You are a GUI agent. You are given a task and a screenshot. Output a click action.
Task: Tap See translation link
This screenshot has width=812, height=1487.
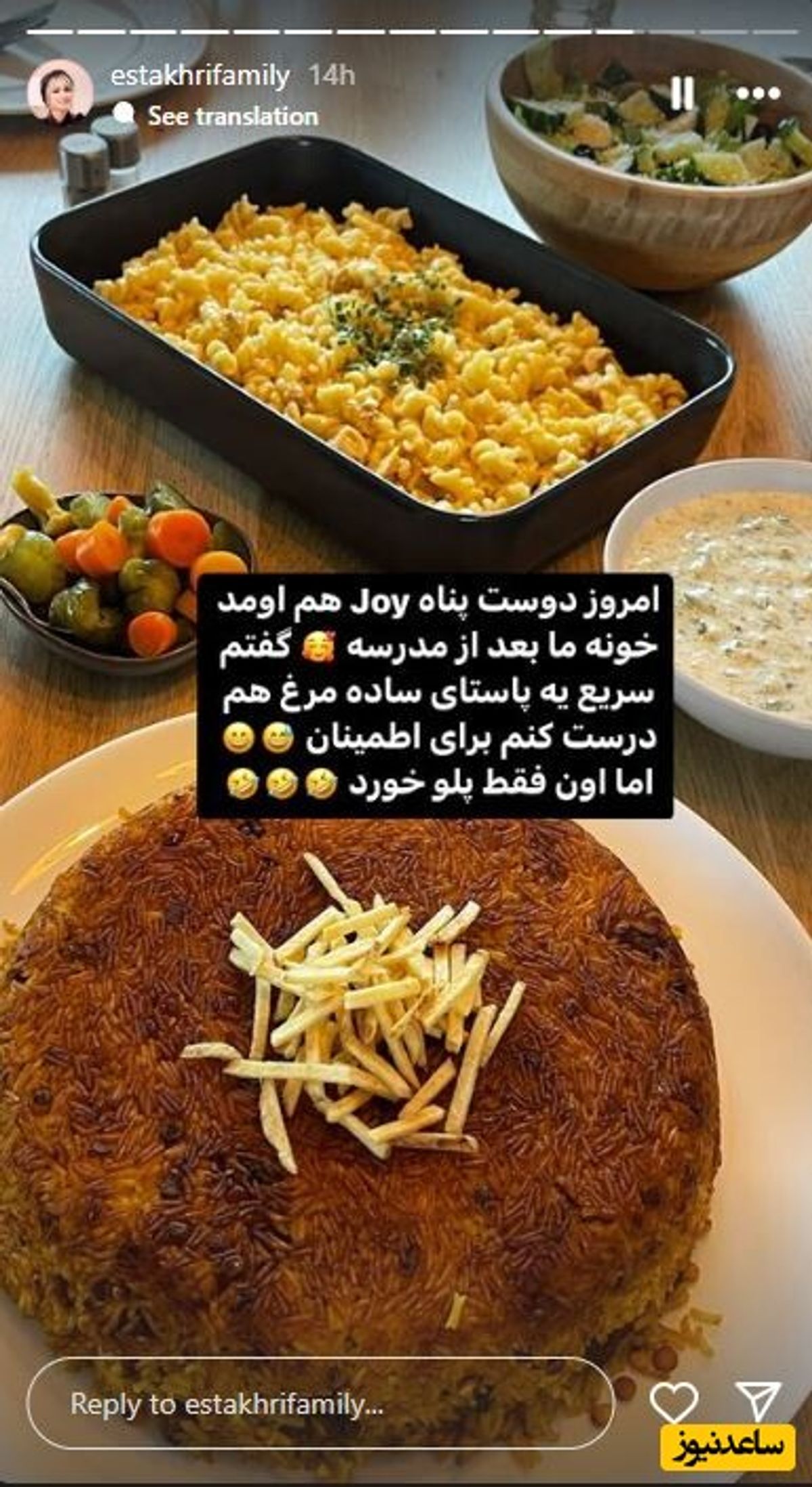click(233, 116)
